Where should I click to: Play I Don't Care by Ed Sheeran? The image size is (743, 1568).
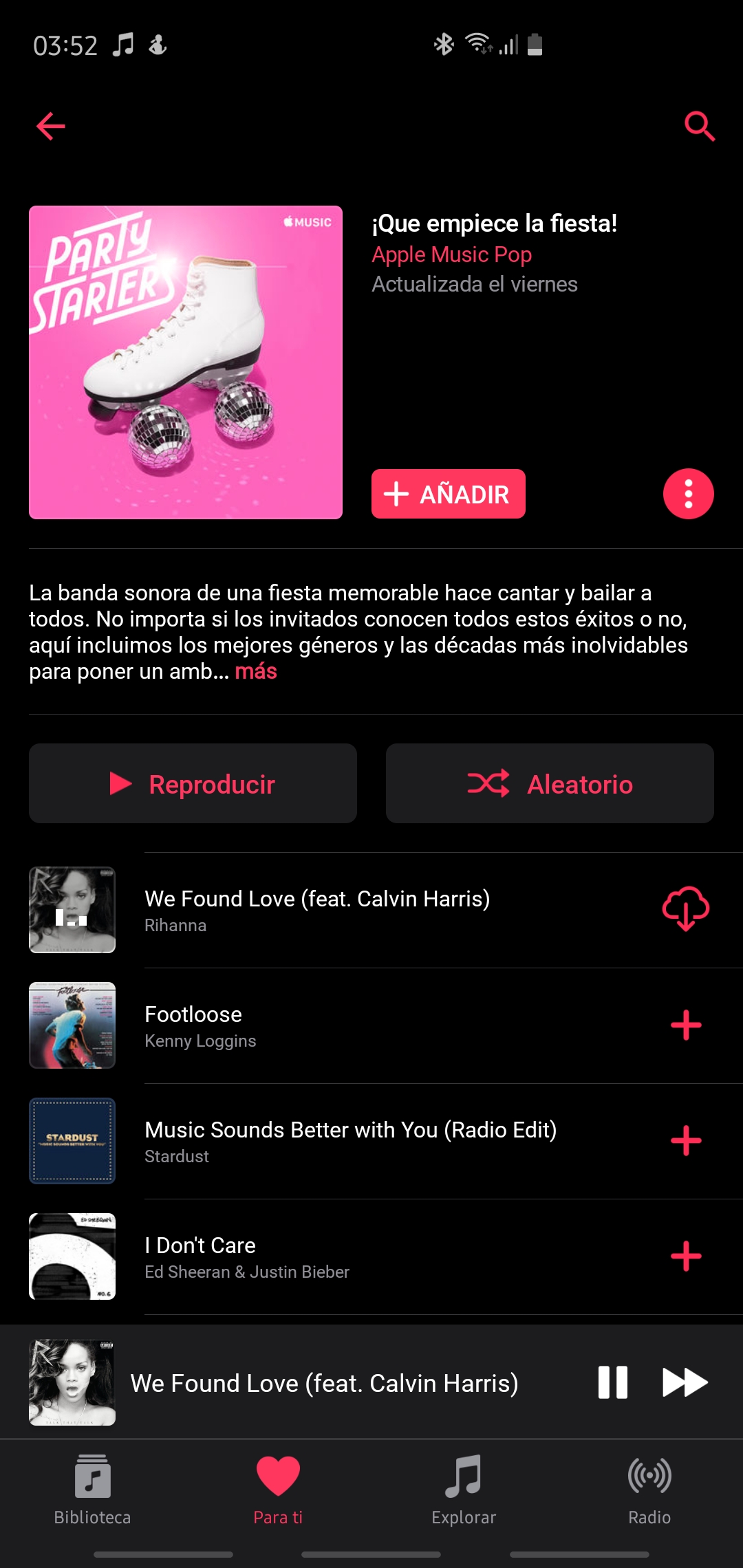(x=344, y=1256)
